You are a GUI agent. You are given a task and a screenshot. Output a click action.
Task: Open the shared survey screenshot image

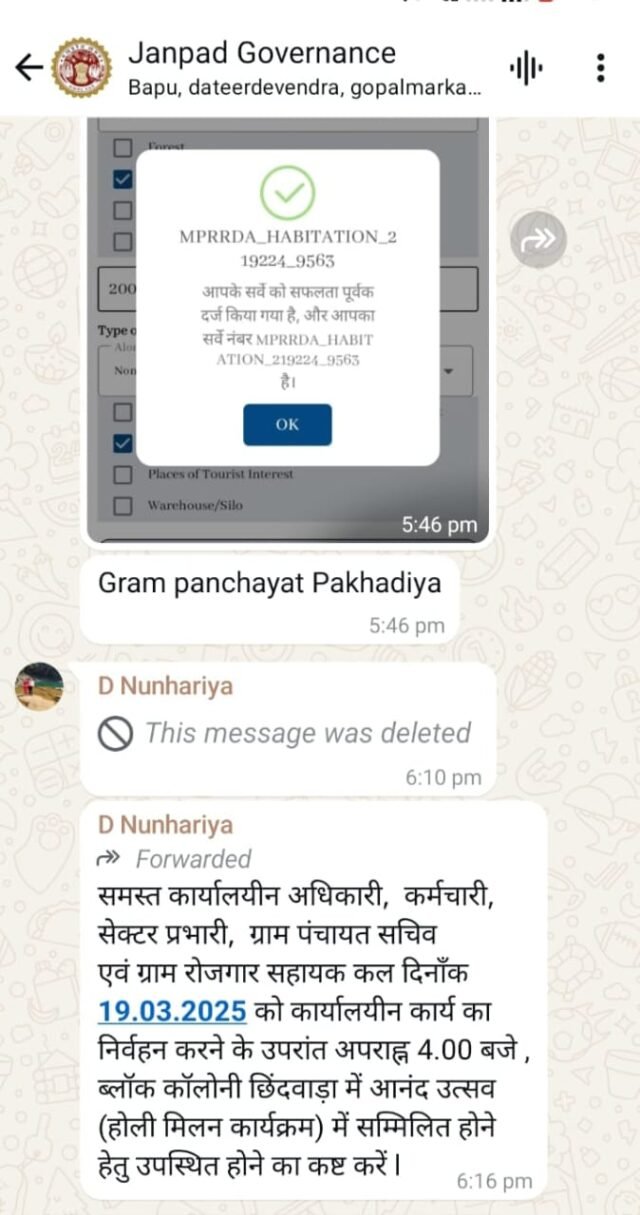pos(287,330)
